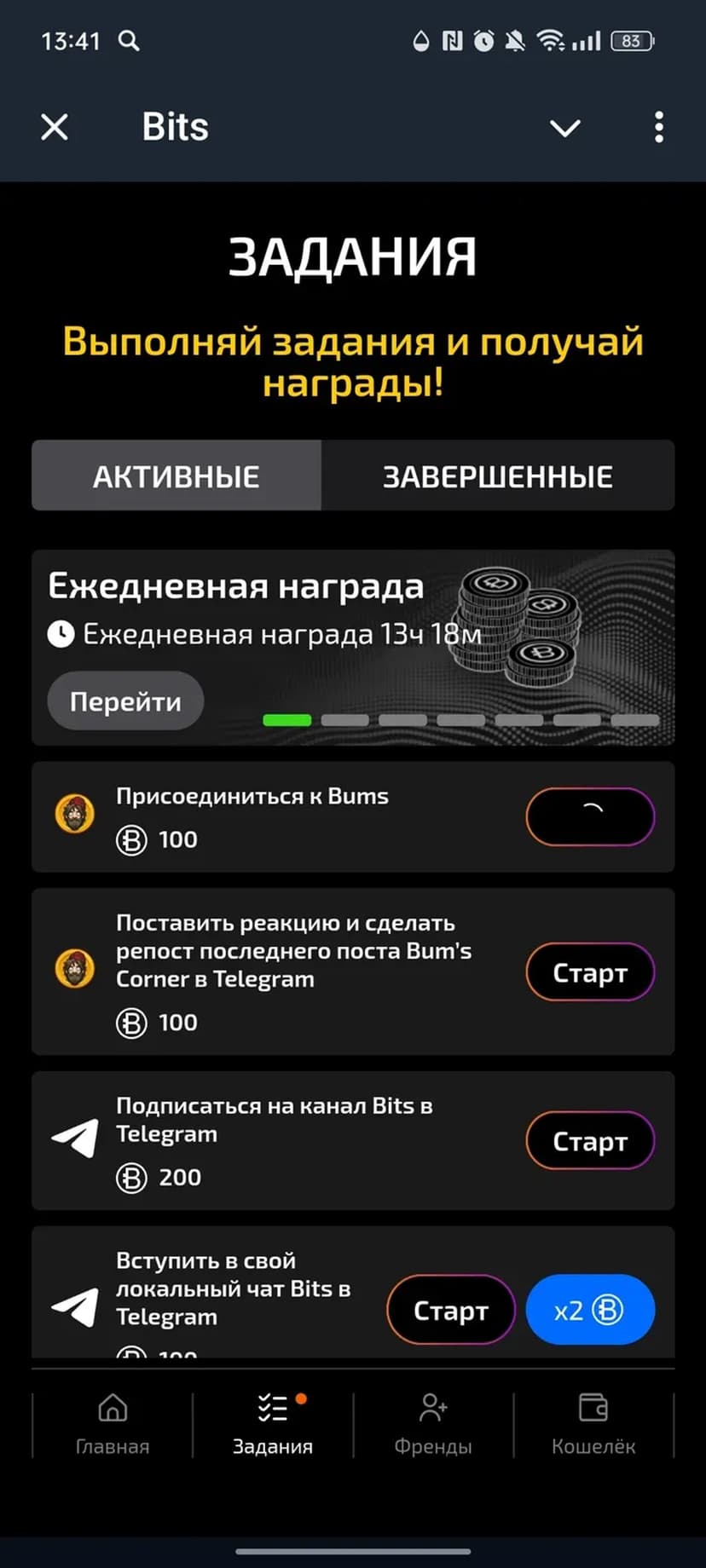
Task: Tap the loading button for joining Bums
Action: click(590, 816)
